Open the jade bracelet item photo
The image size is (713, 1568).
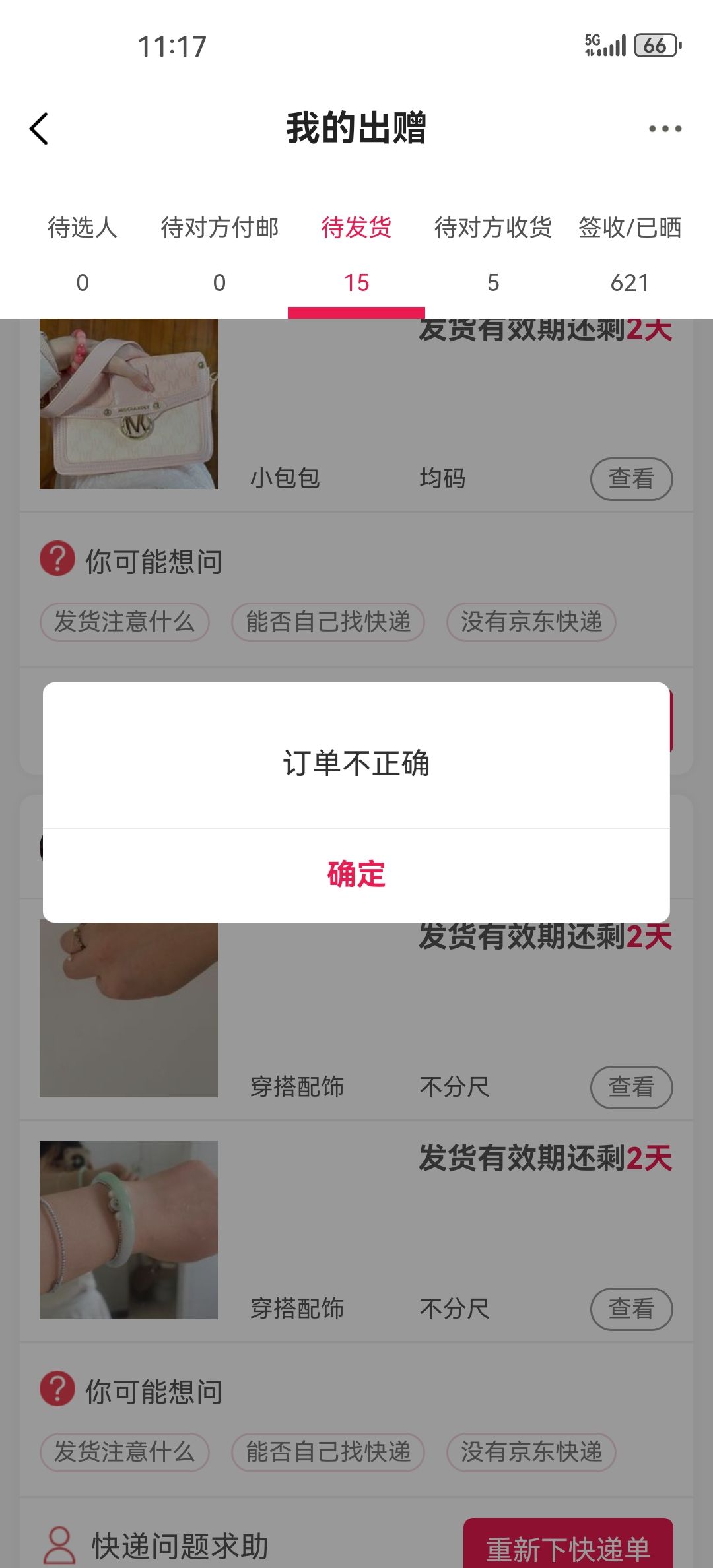tap(129, 1230)
